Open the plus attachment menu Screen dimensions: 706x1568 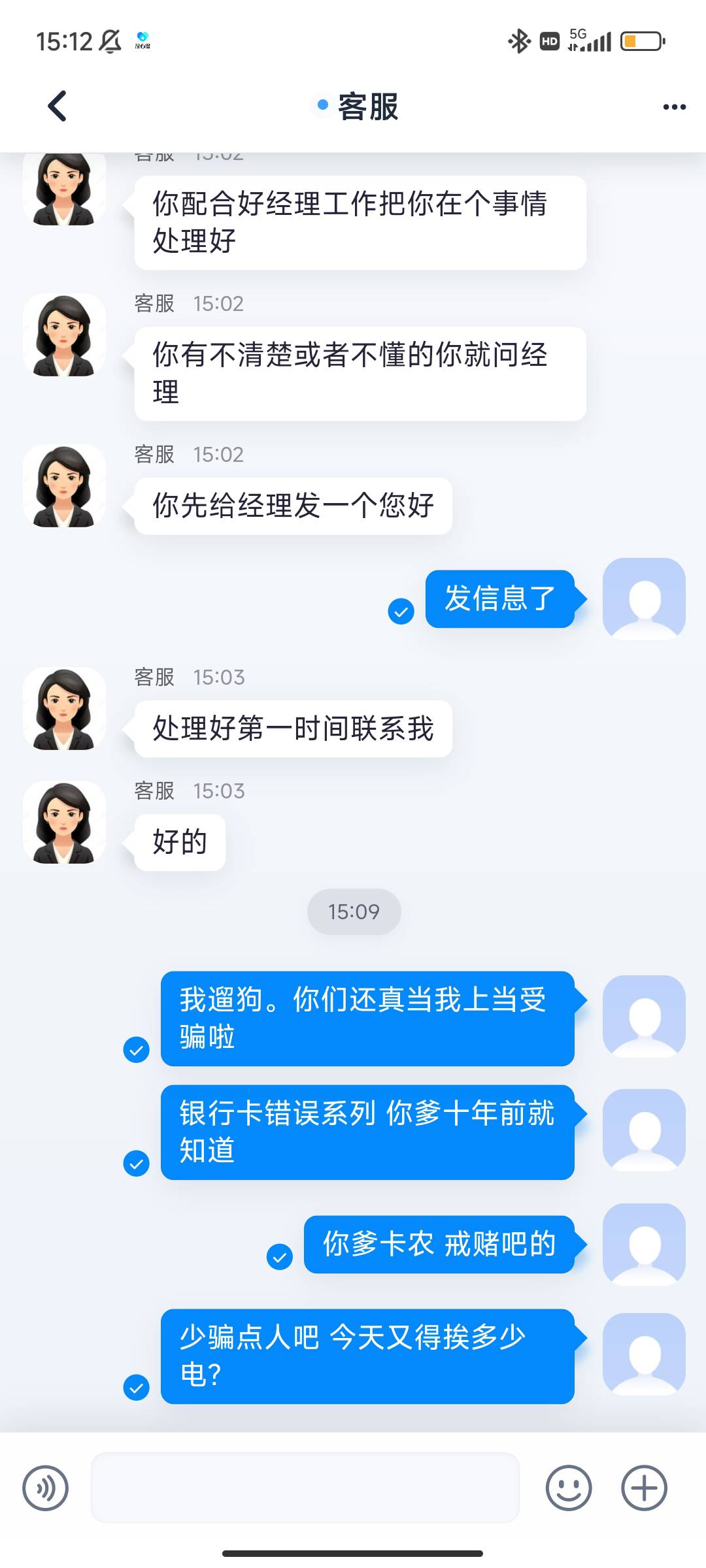(x=644, y=1488)
